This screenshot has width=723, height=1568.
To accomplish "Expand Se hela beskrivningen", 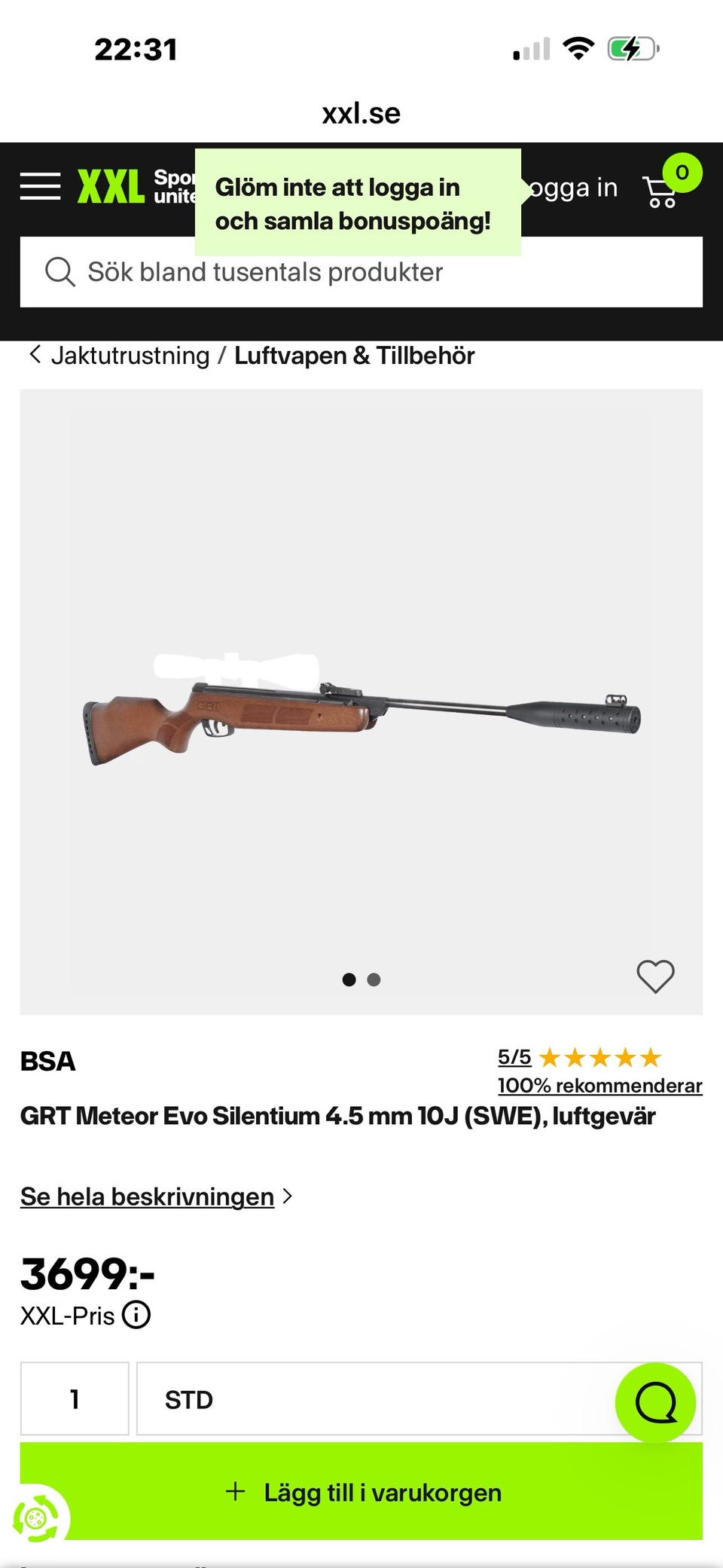I will [x=147, y=1197].
